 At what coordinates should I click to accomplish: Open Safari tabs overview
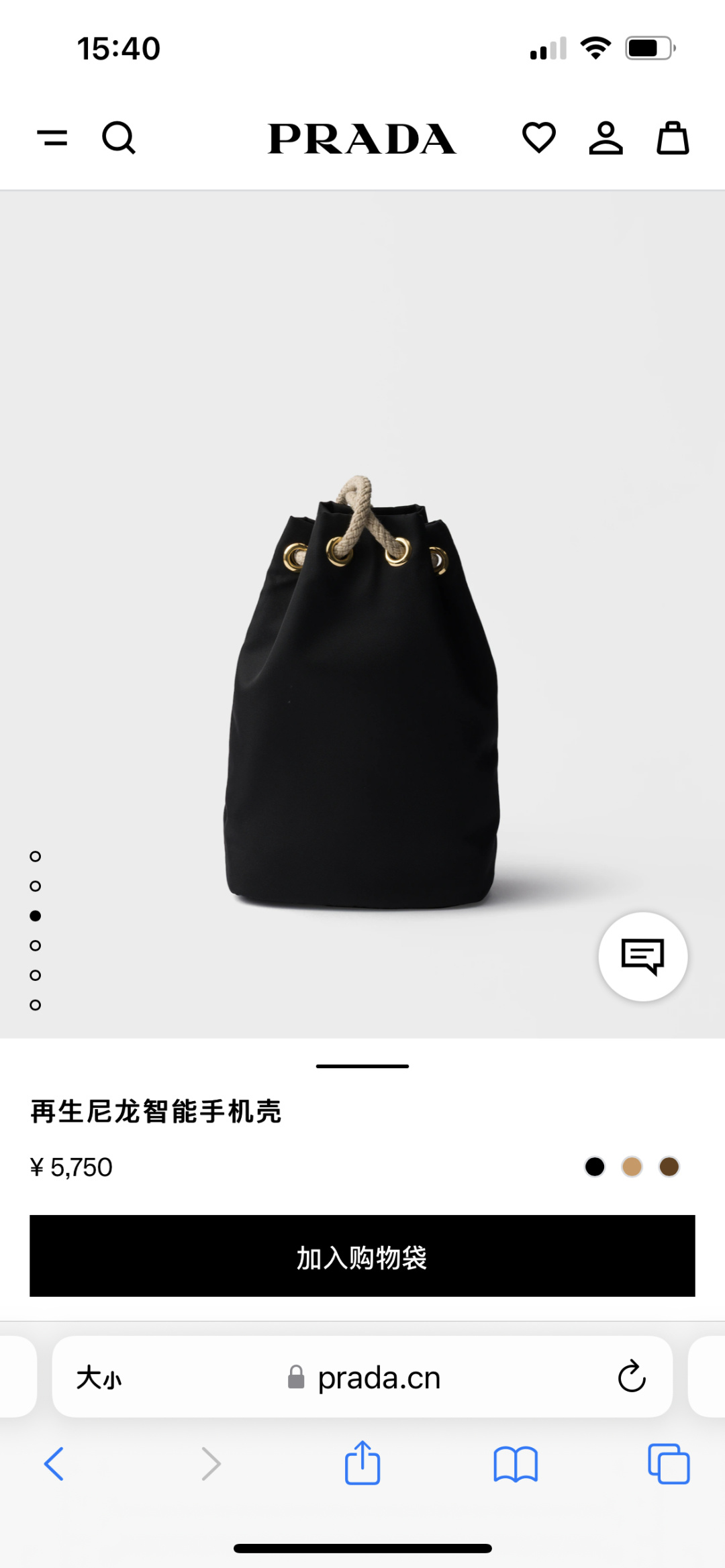click(x=669, y=1463)
